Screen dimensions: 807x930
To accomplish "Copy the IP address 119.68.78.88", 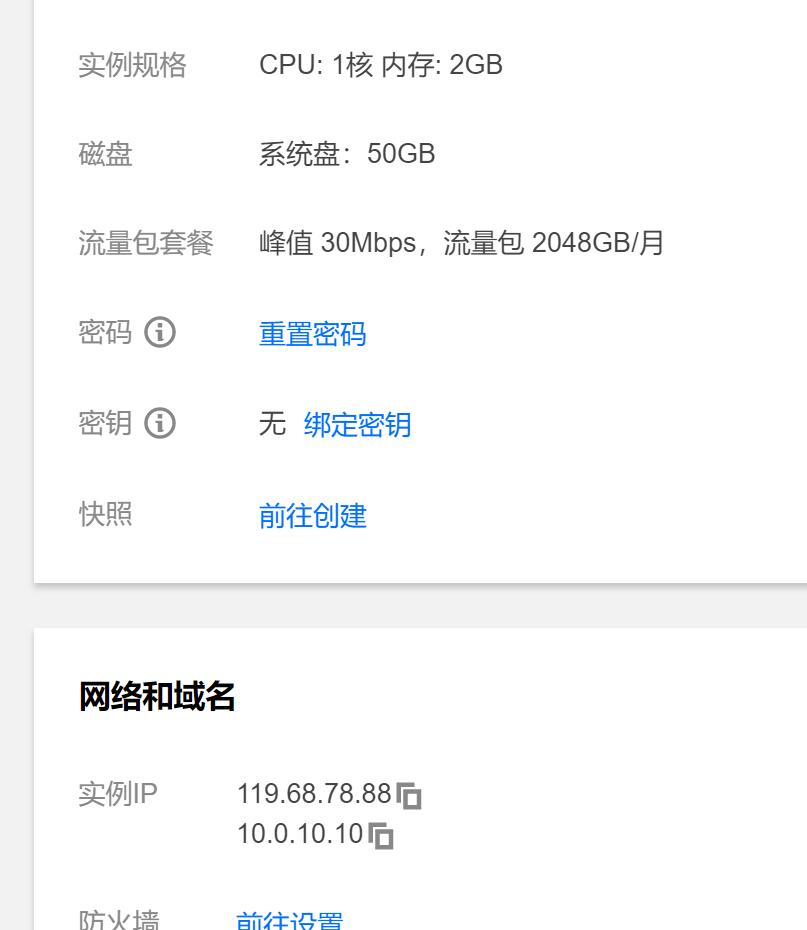I will point(409,796).
